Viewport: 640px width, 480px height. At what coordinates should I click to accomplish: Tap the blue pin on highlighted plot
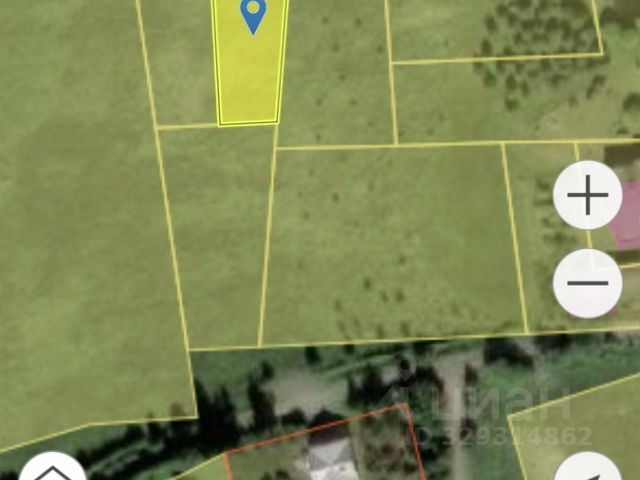(254, 15)
